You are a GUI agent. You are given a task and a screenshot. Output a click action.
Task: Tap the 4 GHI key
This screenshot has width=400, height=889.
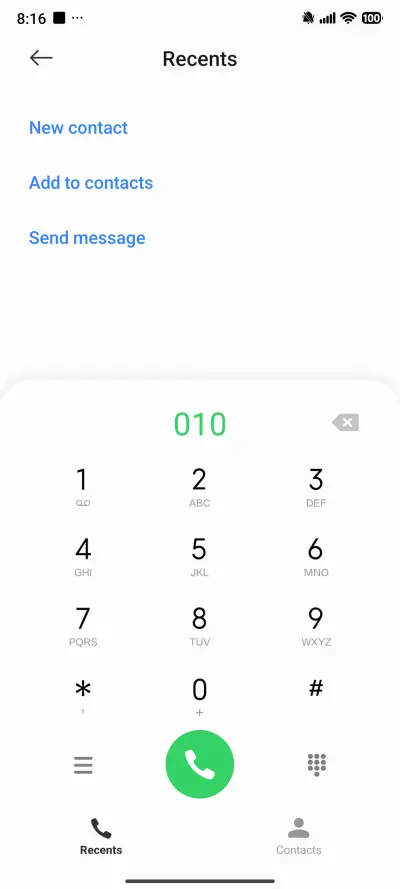pyautogui.click(x=83, y=557)
